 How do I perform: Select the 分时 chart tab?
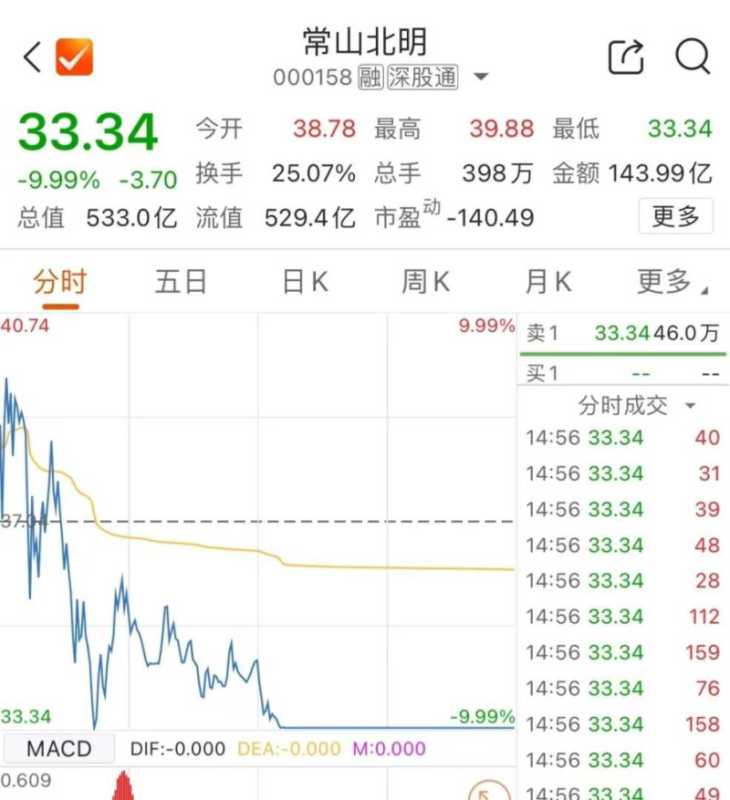pyautogui.click(x=60, y=283)
